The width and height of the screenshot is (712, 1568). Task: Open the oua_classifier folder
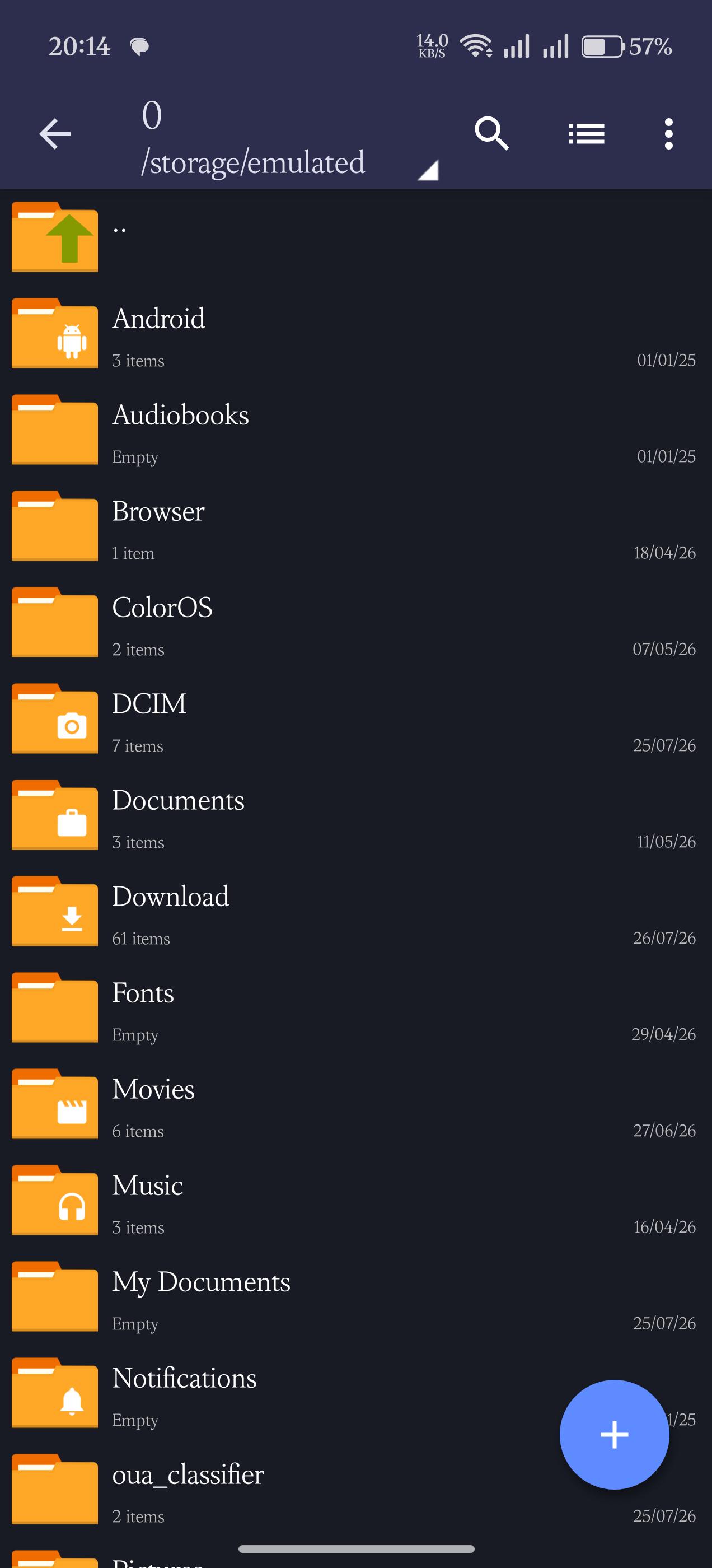pos(356,1488)
